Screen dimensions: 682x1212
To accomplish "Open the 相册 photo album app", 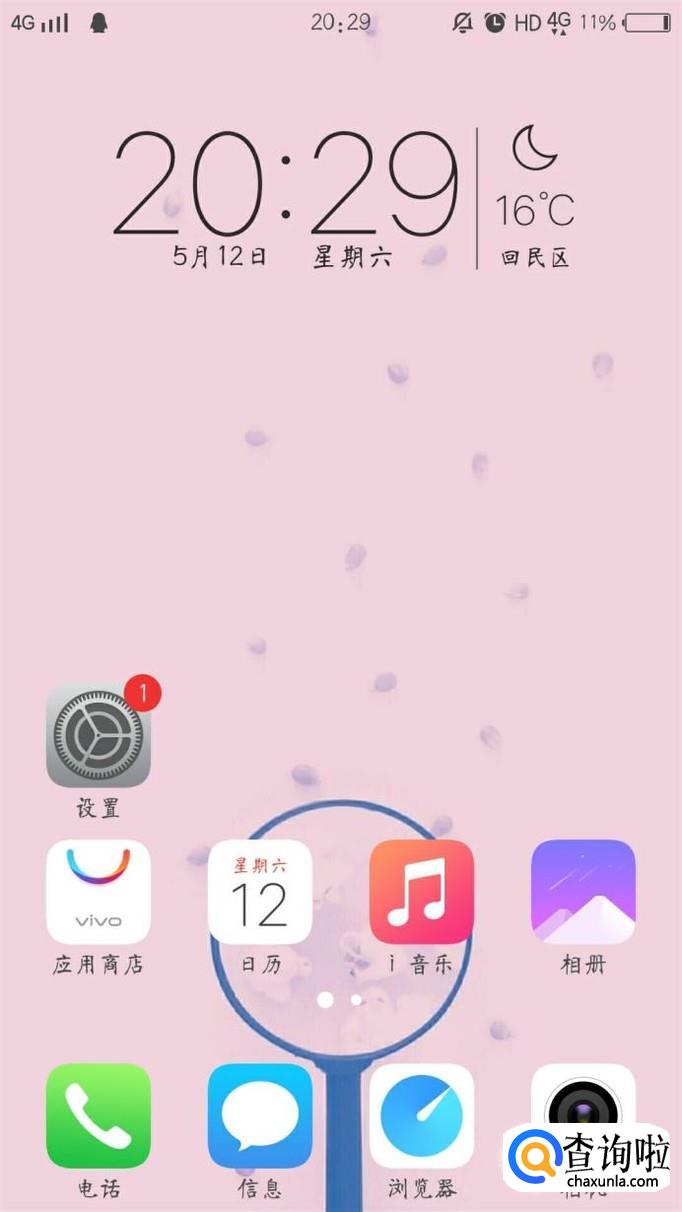I will [x=583, y=891].
